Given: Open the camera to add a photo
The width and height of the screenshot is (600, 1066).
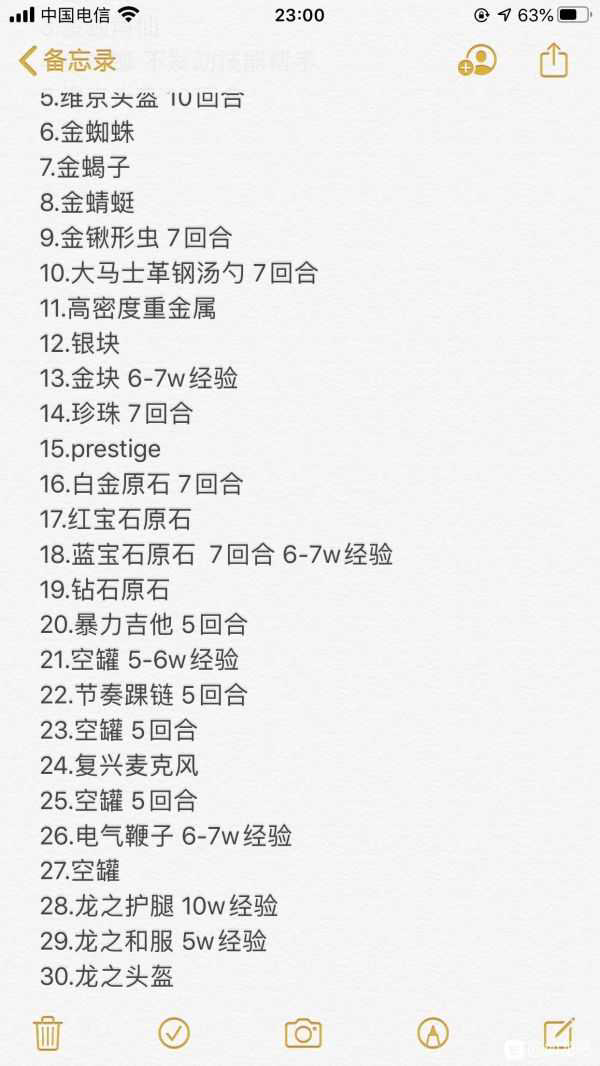Looking at the screenshot, I should click(303, 1033).
